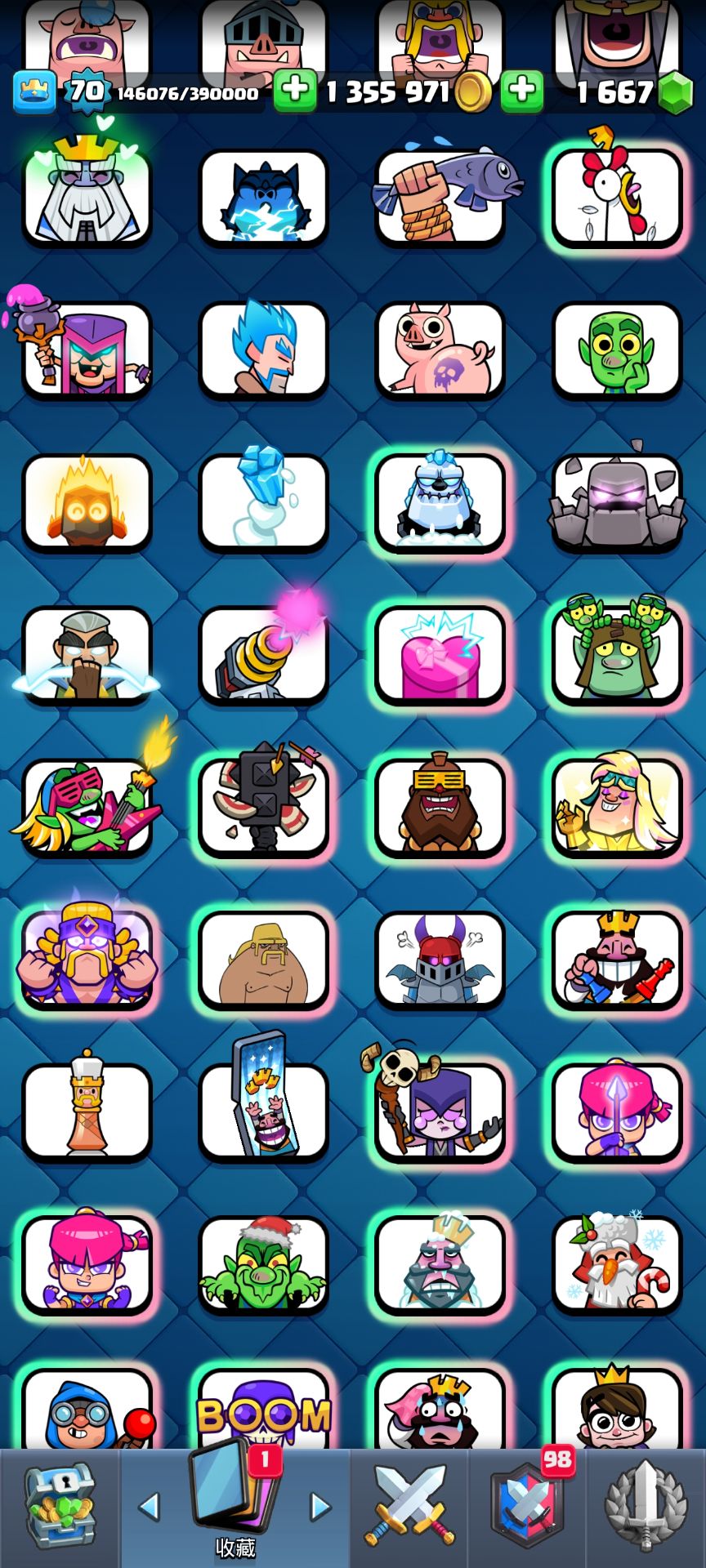Open the clan shield tab with 98 badge
This screenshot has width=706, height=1568.
(x=528, y=1507)
